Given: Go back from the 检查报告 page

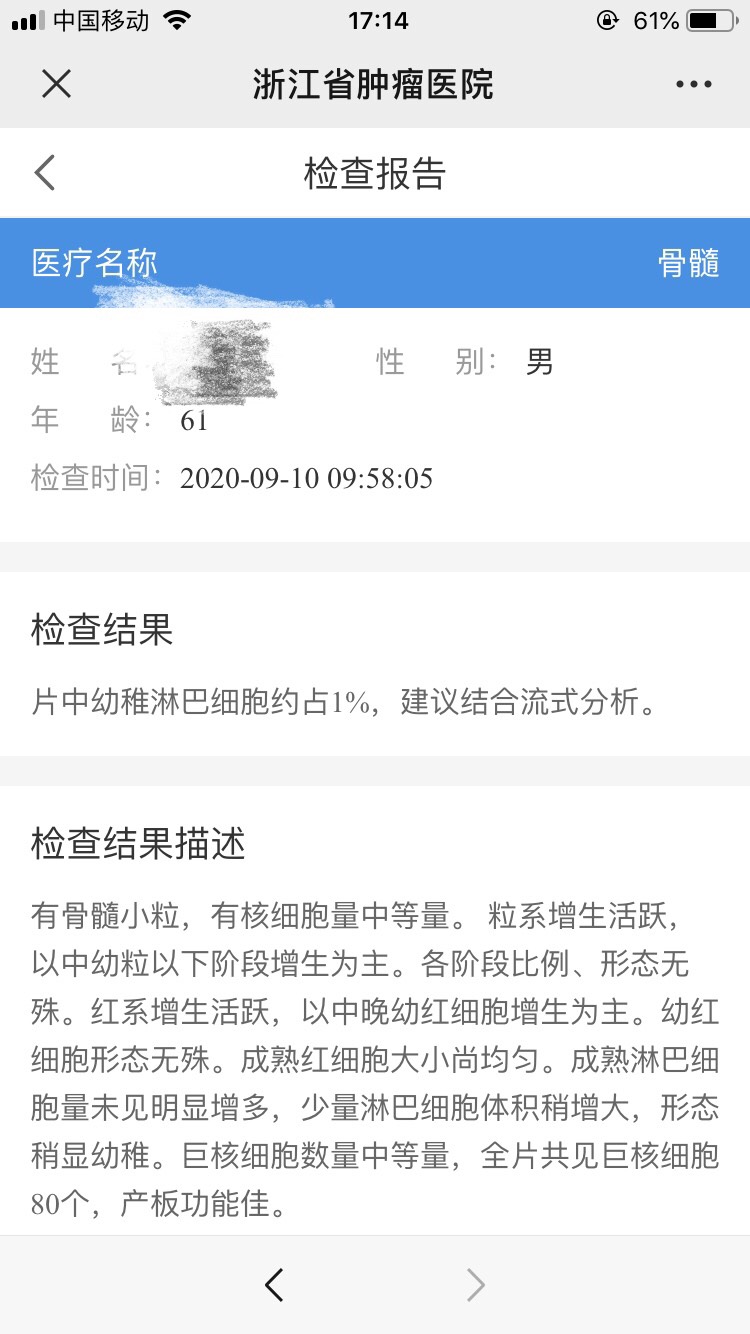Looking at the screenshot, I should (x=44, y=173).
